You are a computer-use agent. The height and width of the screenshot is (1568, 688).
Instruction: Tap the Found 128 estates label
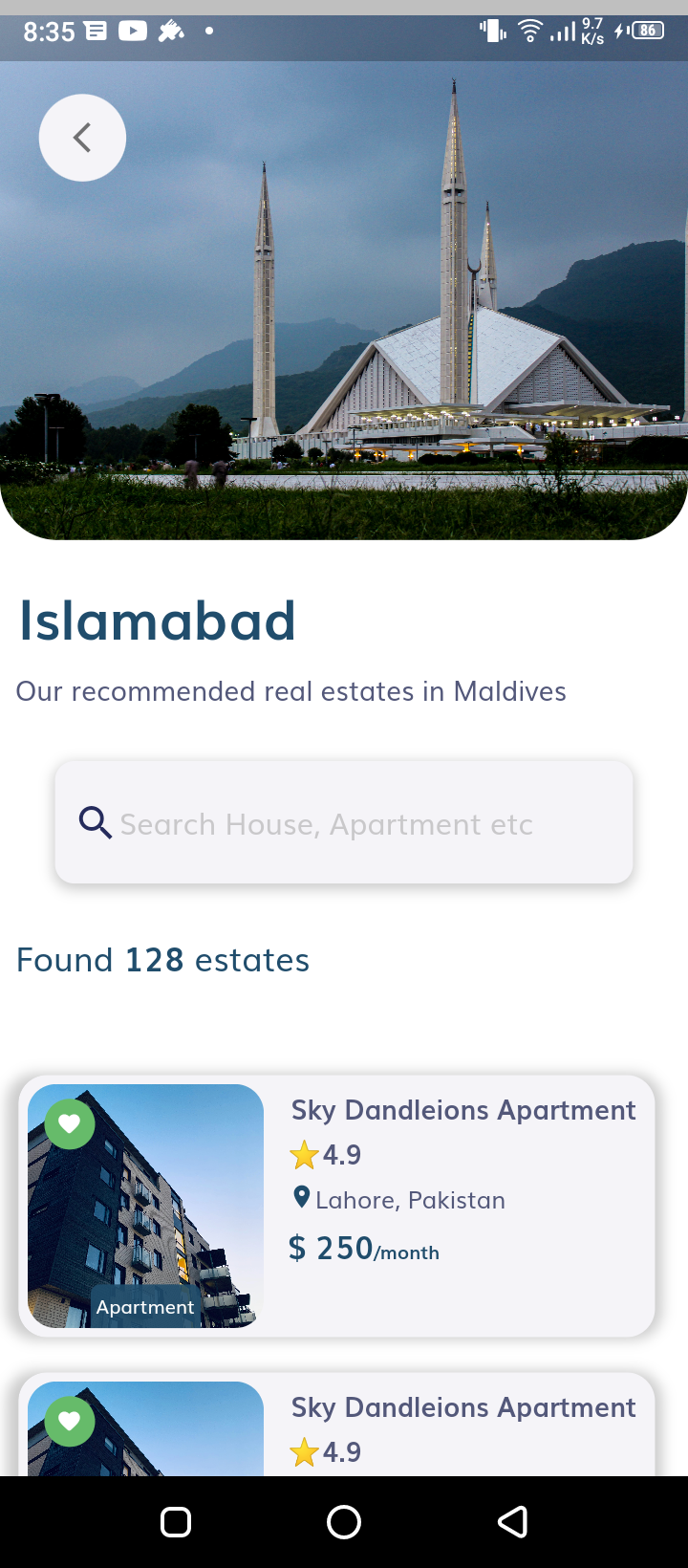(162, 959)
